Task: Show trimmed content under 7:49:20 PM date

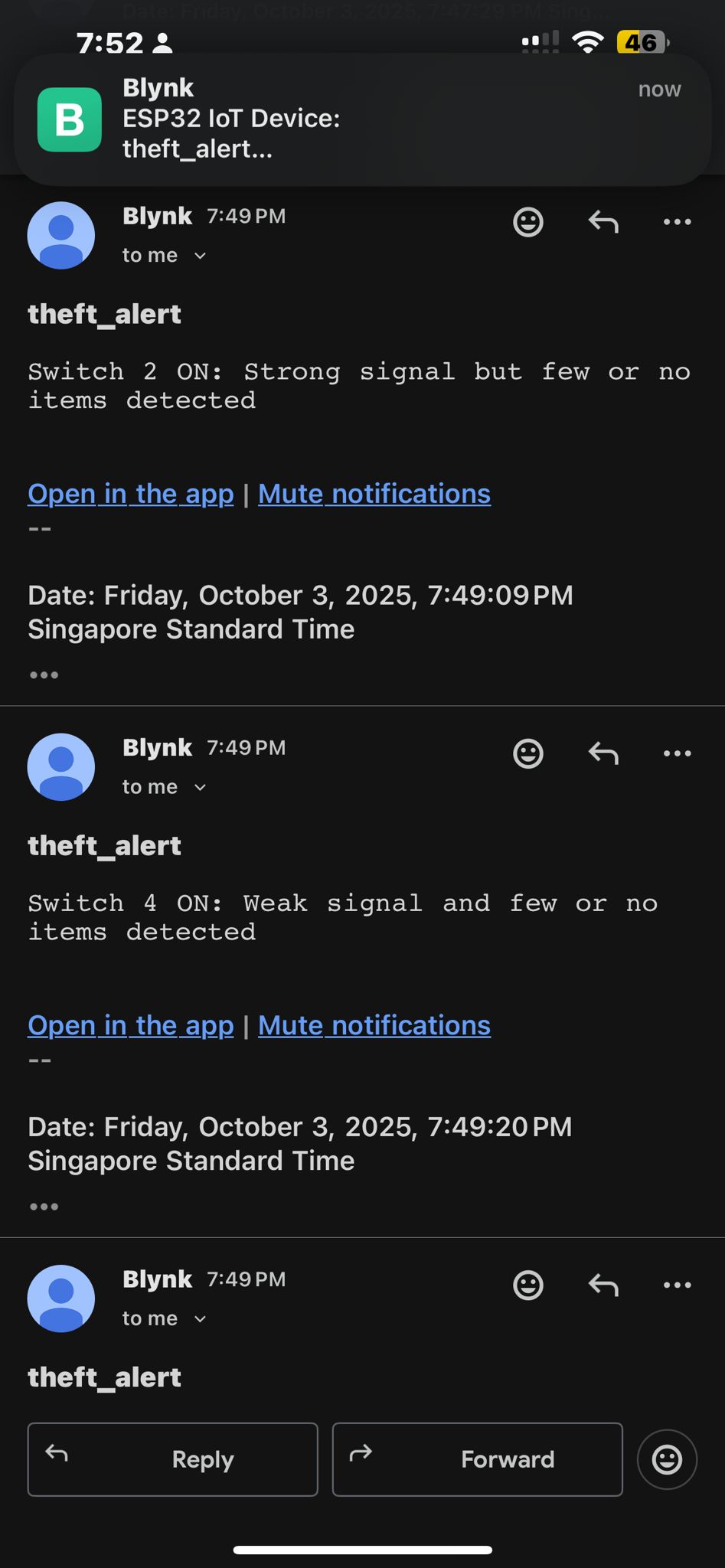Action: [x=44, y=1207]
